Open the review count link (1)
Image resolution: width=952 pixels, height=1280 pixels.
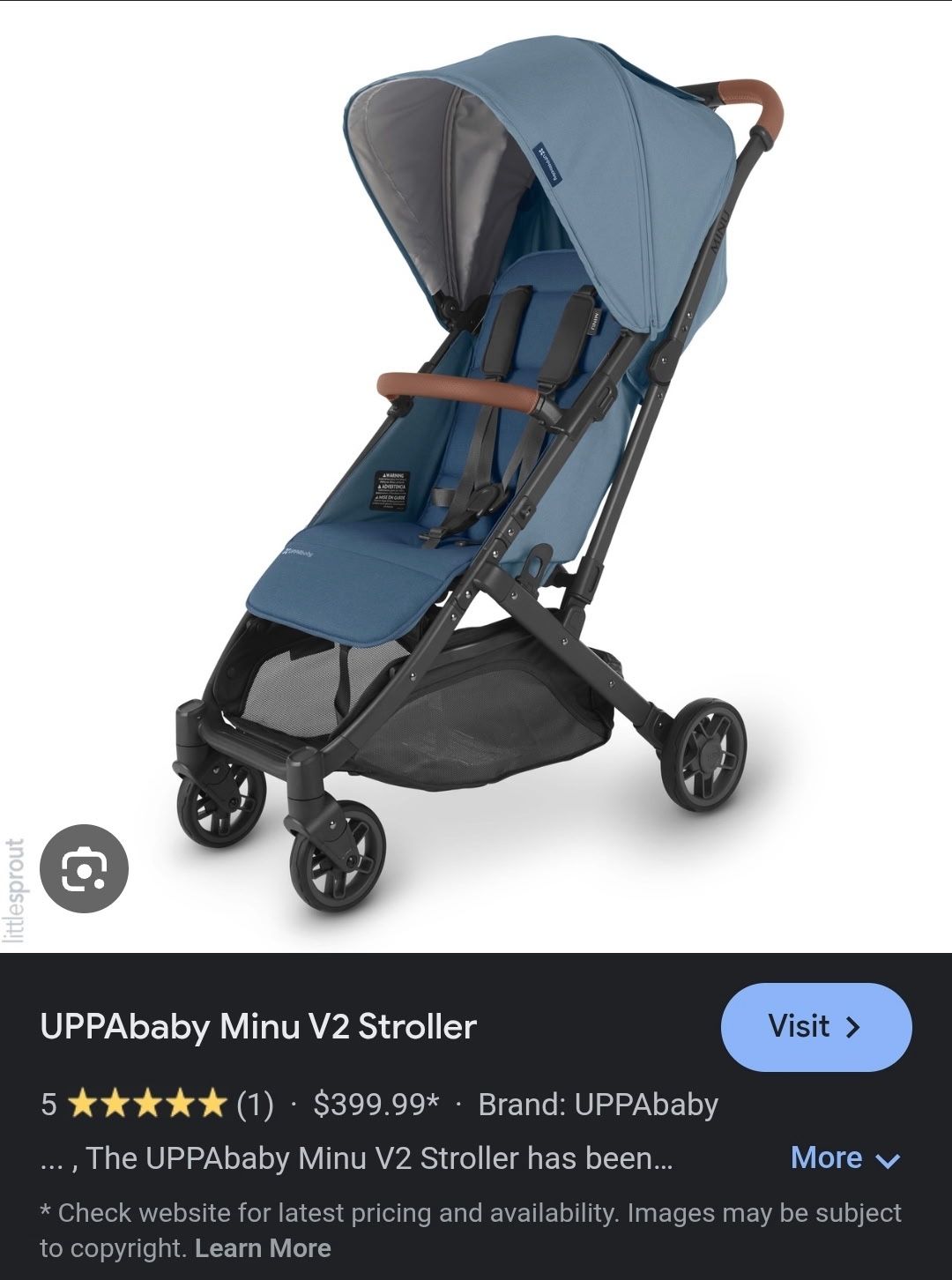[256, 1101]
